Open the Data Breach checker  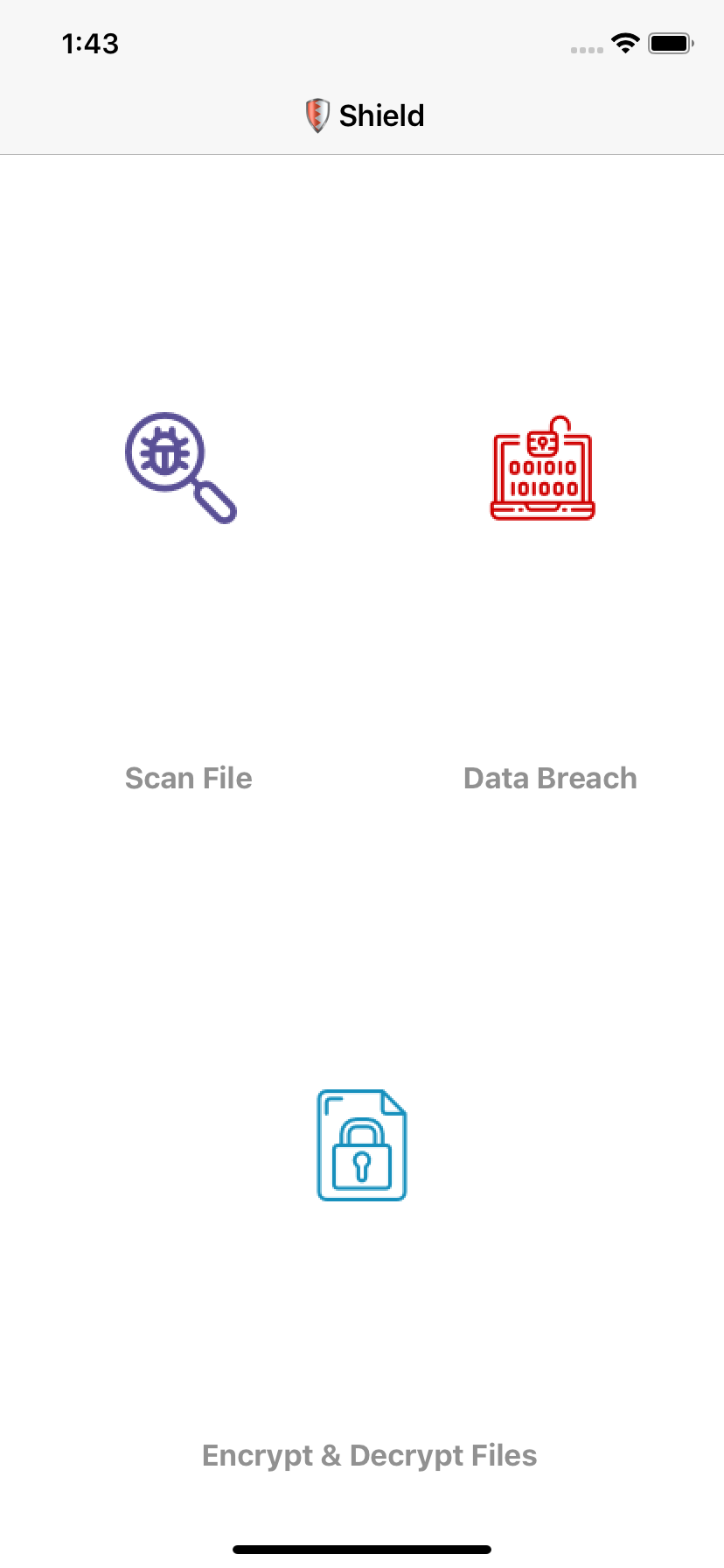click(543, 468)
